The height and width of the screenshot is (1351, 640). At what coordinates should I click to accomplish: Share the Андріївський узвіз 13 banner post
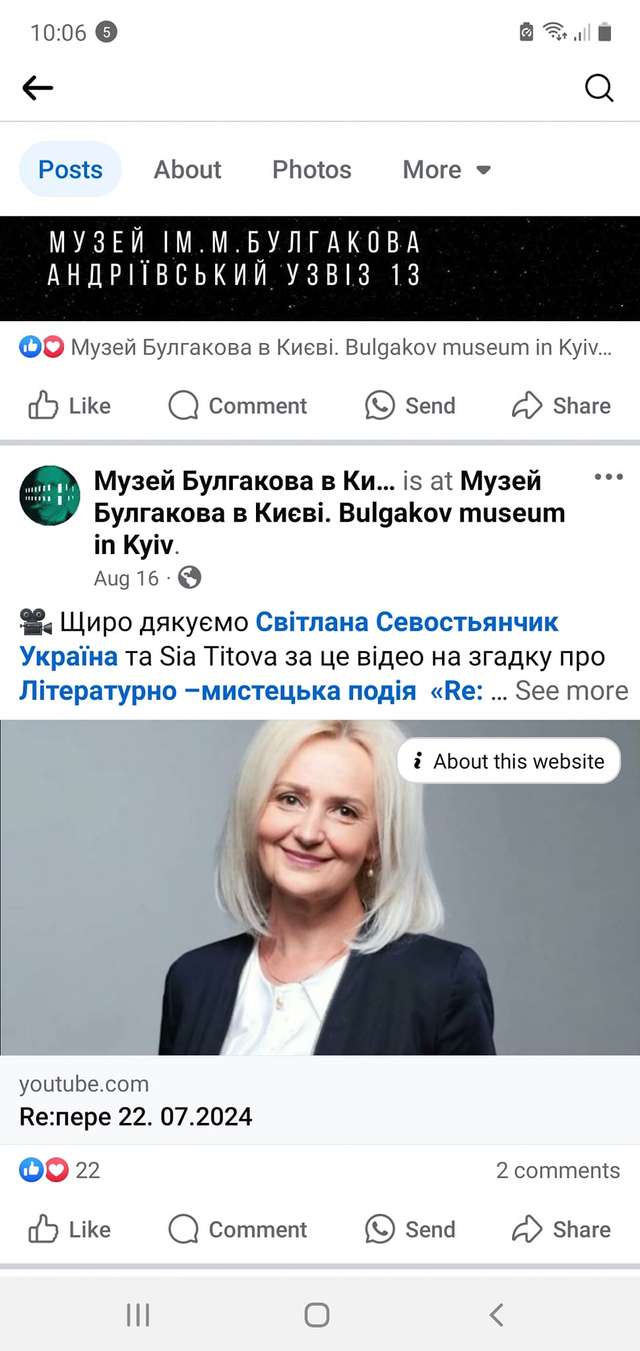coord(561,405)
